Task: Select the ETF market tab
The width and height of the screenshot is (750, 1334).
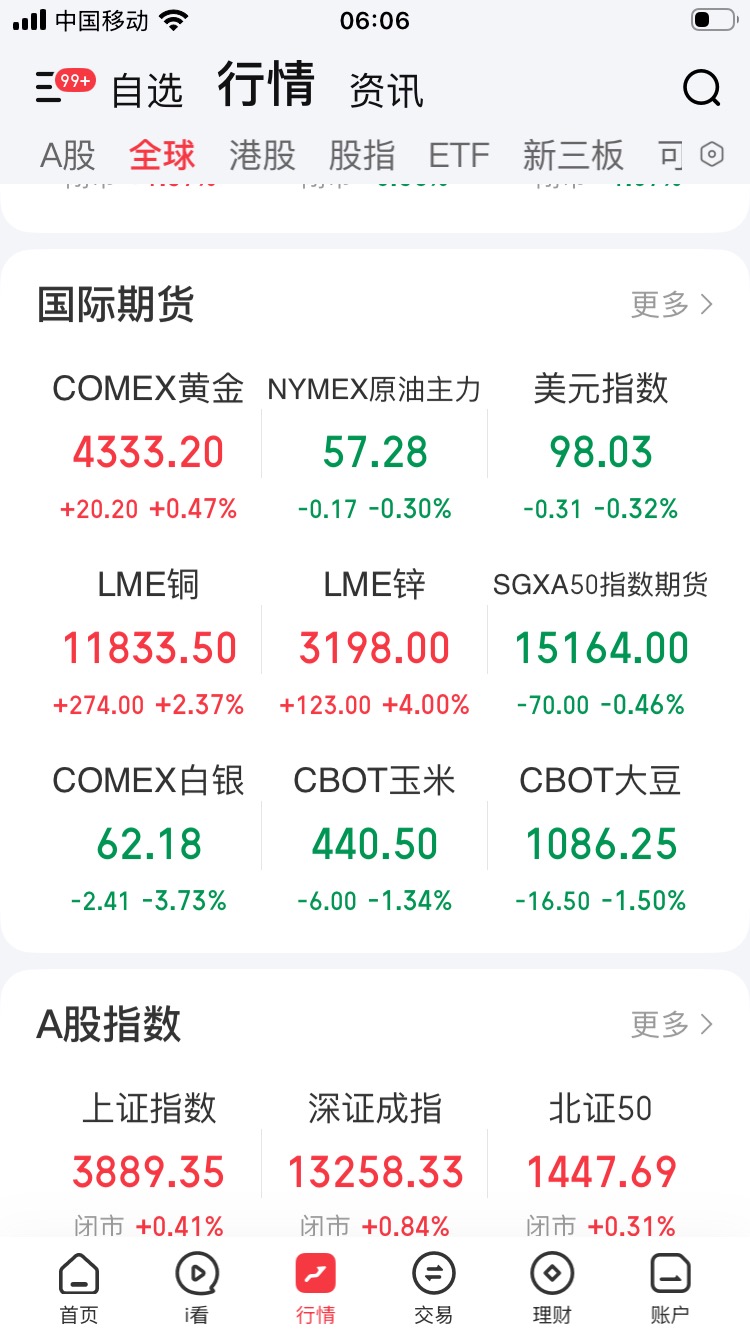Action: point(459,155)
